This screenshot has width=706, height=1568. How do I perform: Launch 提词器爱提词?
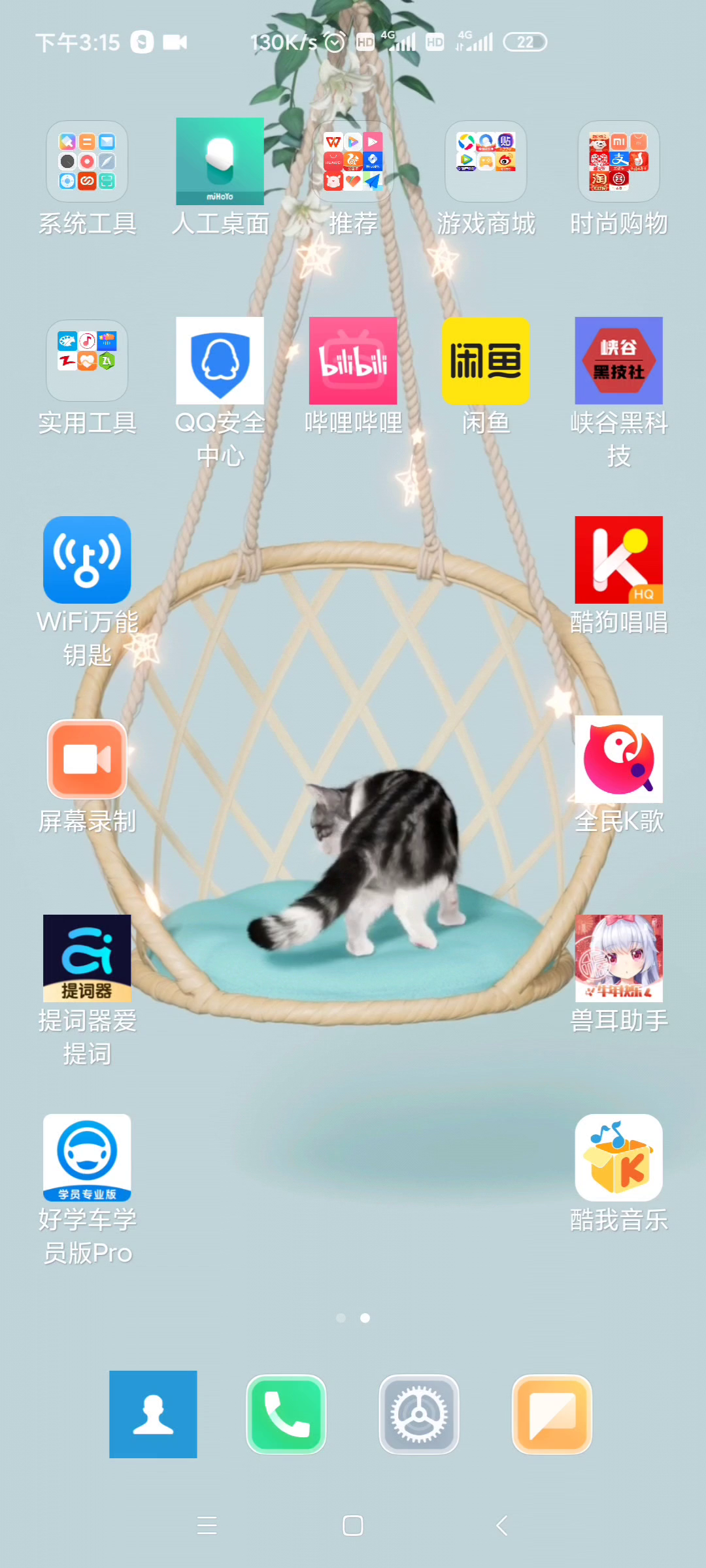(87, 958)
